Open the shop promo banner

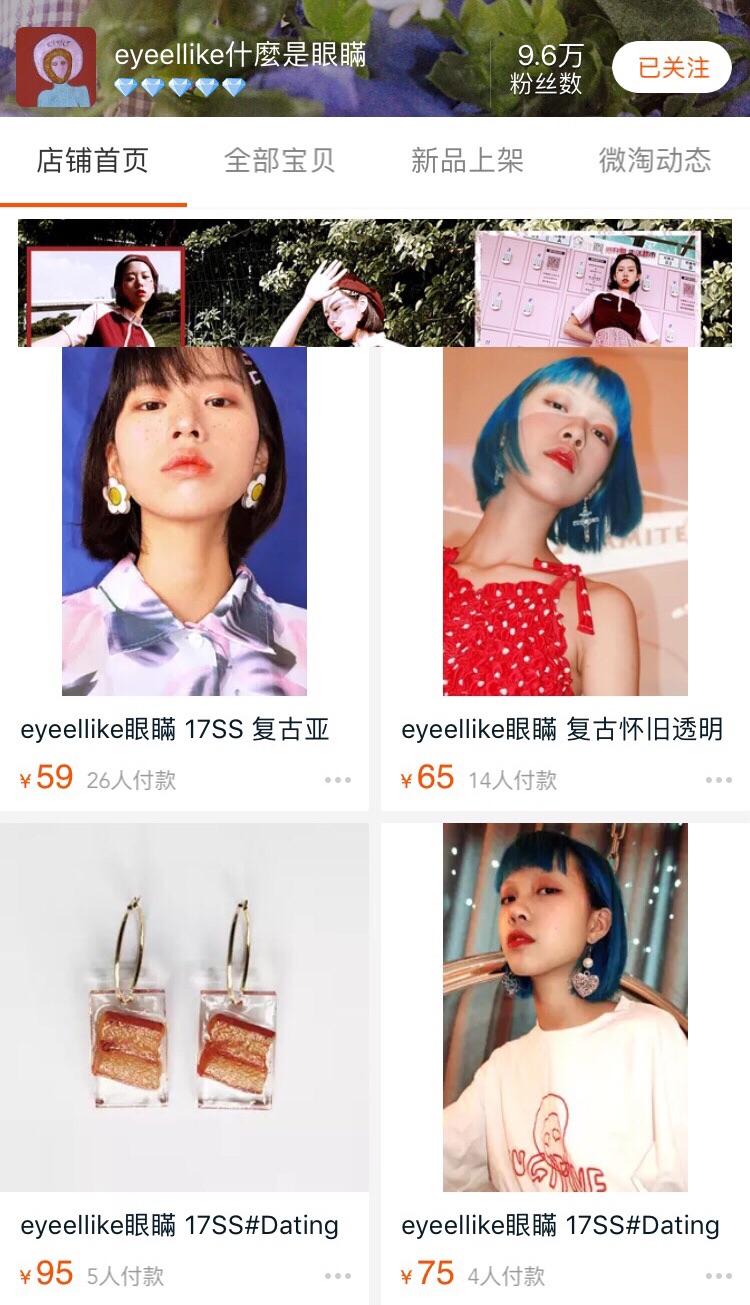[x=375, y=283]
